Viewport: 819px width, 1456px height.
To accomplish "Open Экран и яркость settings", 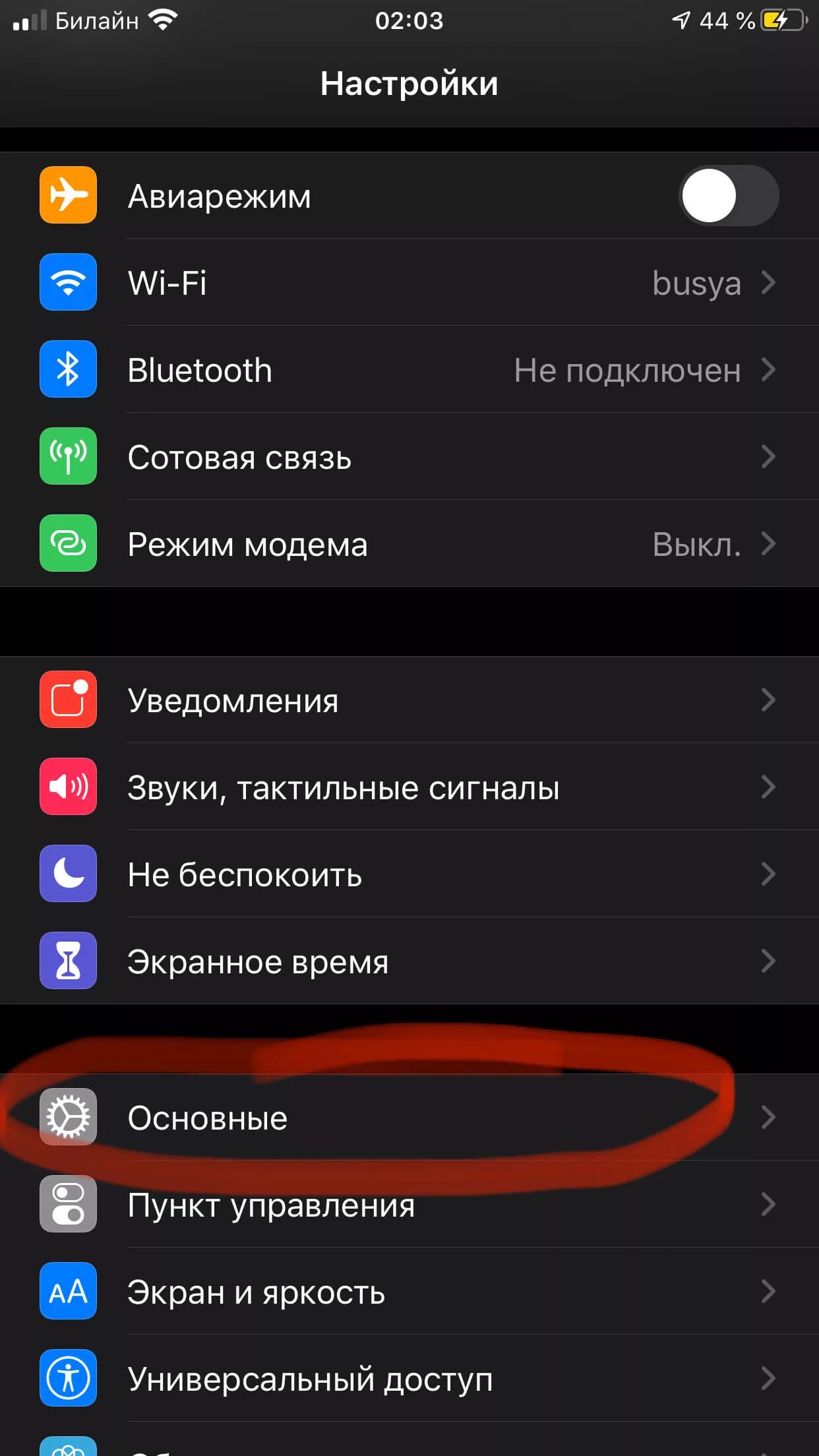I will (409, 1291).
